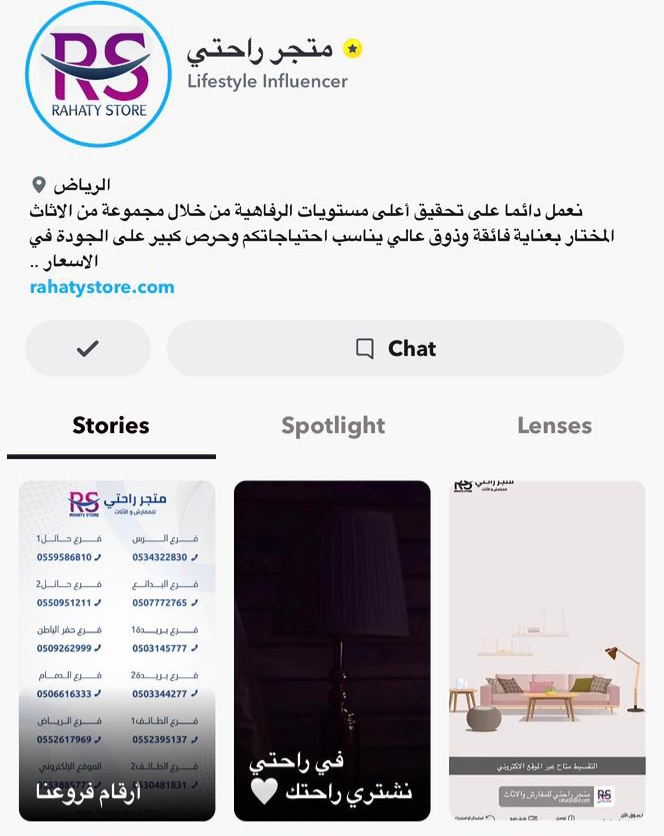Tap the subscribed checkmark button
This screenshot has width=664, height=836.
88,348
